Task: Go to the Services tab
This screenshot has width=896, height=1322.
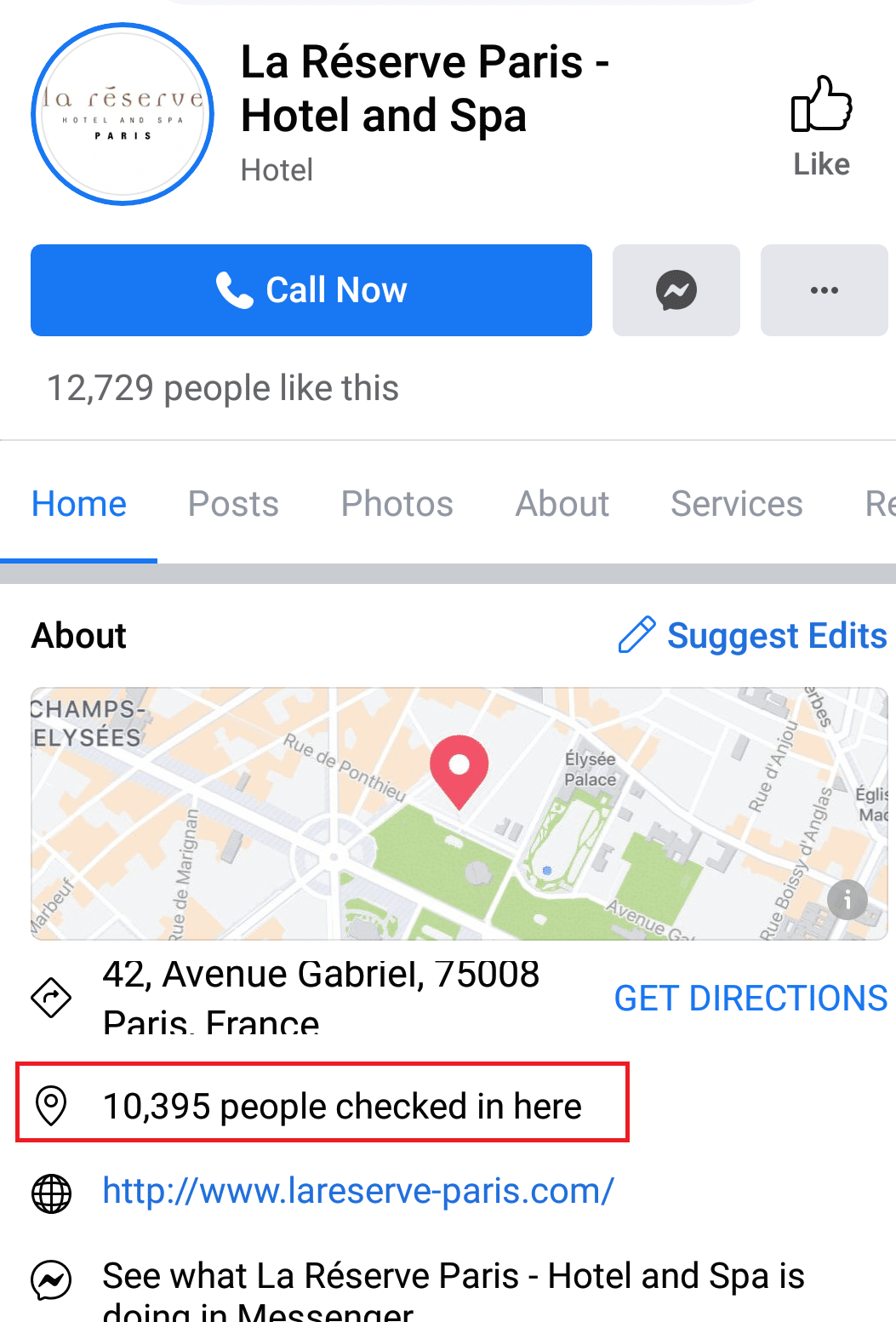Action: pos(736,504)
